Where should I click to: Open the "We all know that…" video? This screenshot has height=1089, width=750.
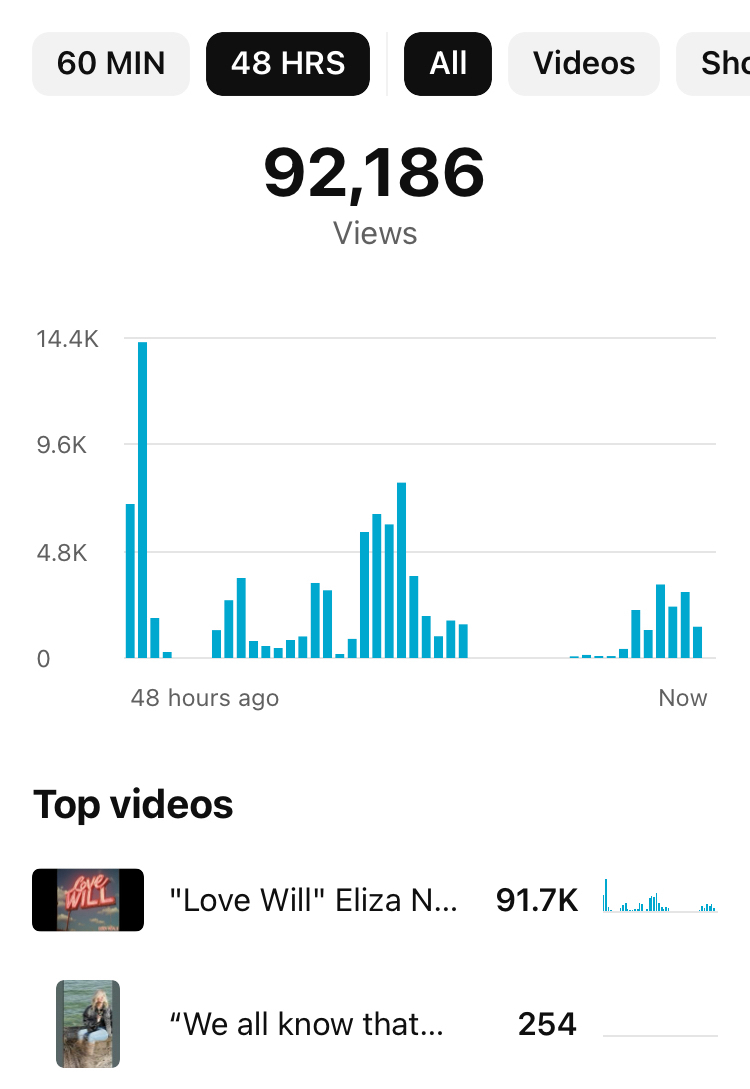(x=306, y=1024)
